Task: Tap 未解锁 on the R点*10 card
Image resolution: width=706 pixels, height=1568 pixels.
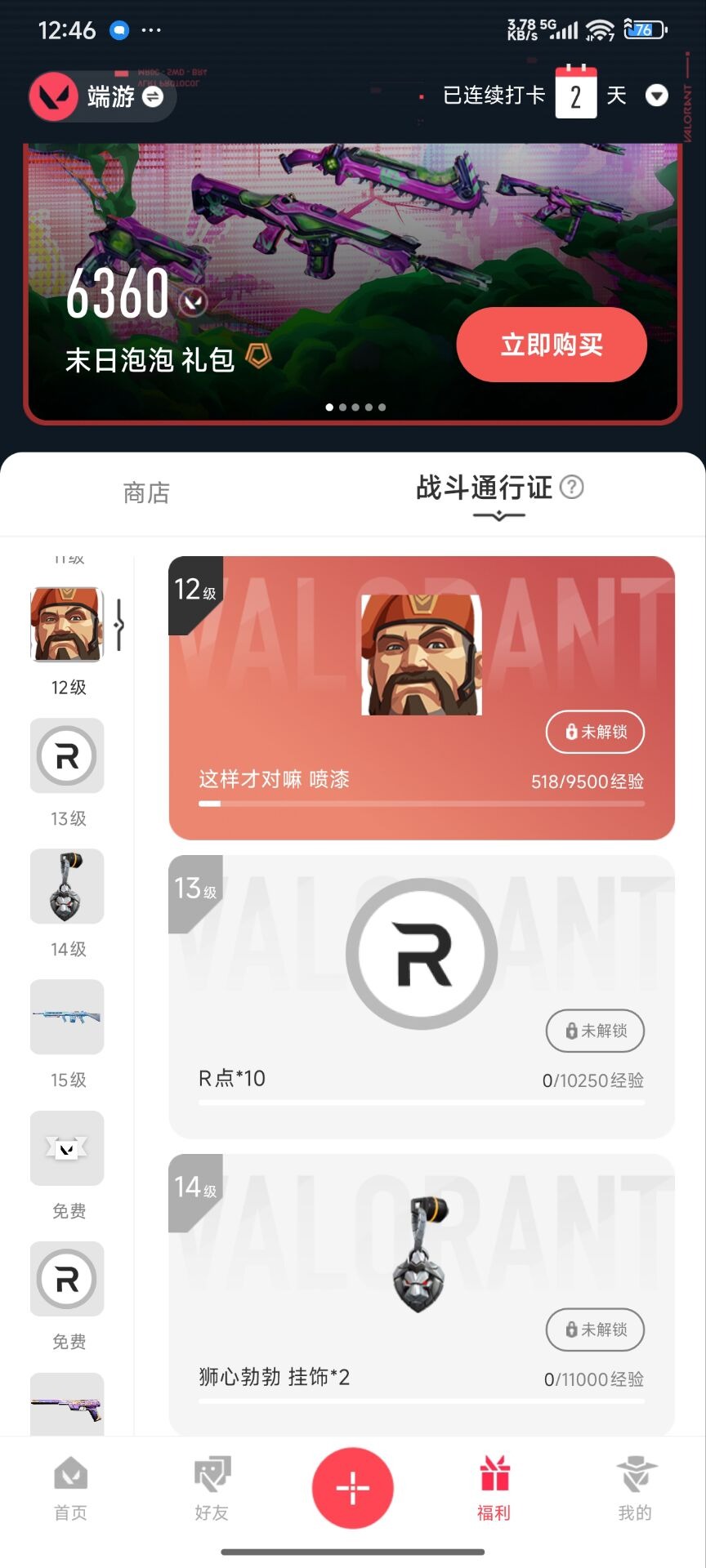Action: tap(595, 1031)
